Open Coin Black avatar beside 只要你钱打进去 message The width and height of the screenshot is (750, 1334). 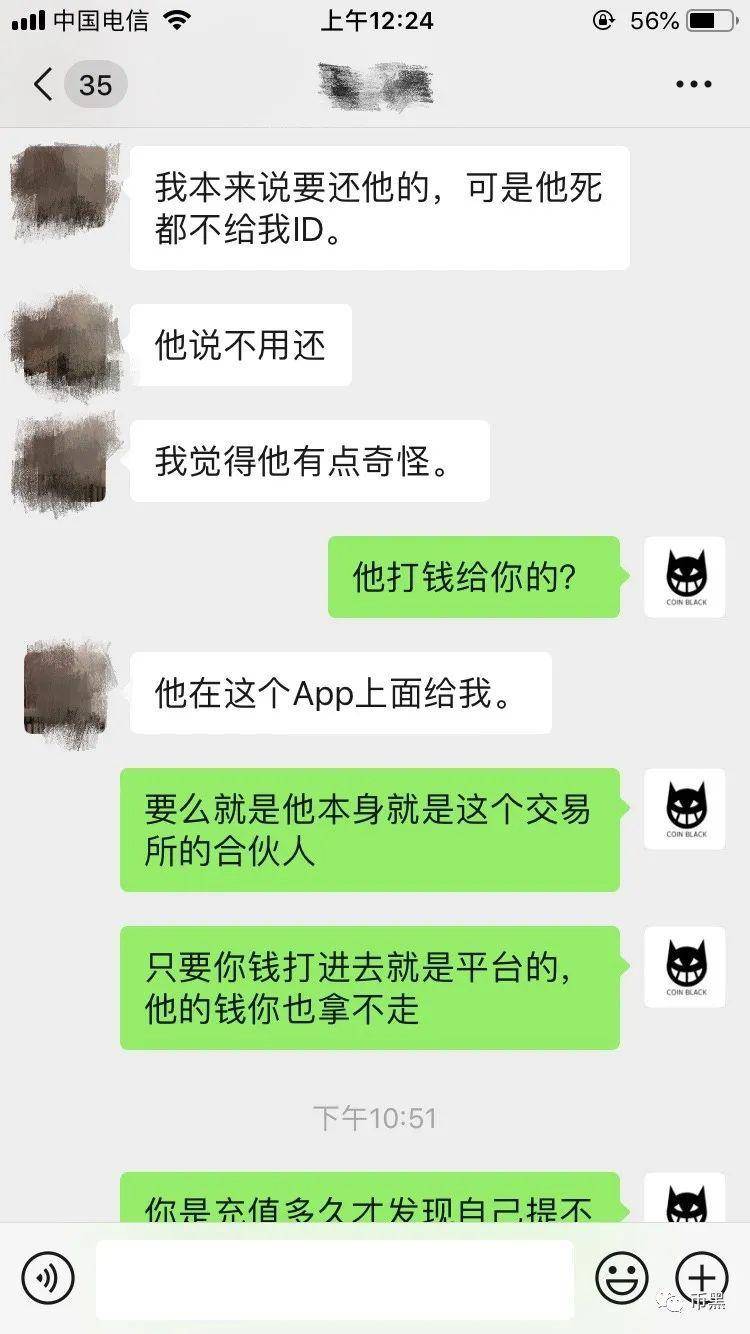(684, 967)
